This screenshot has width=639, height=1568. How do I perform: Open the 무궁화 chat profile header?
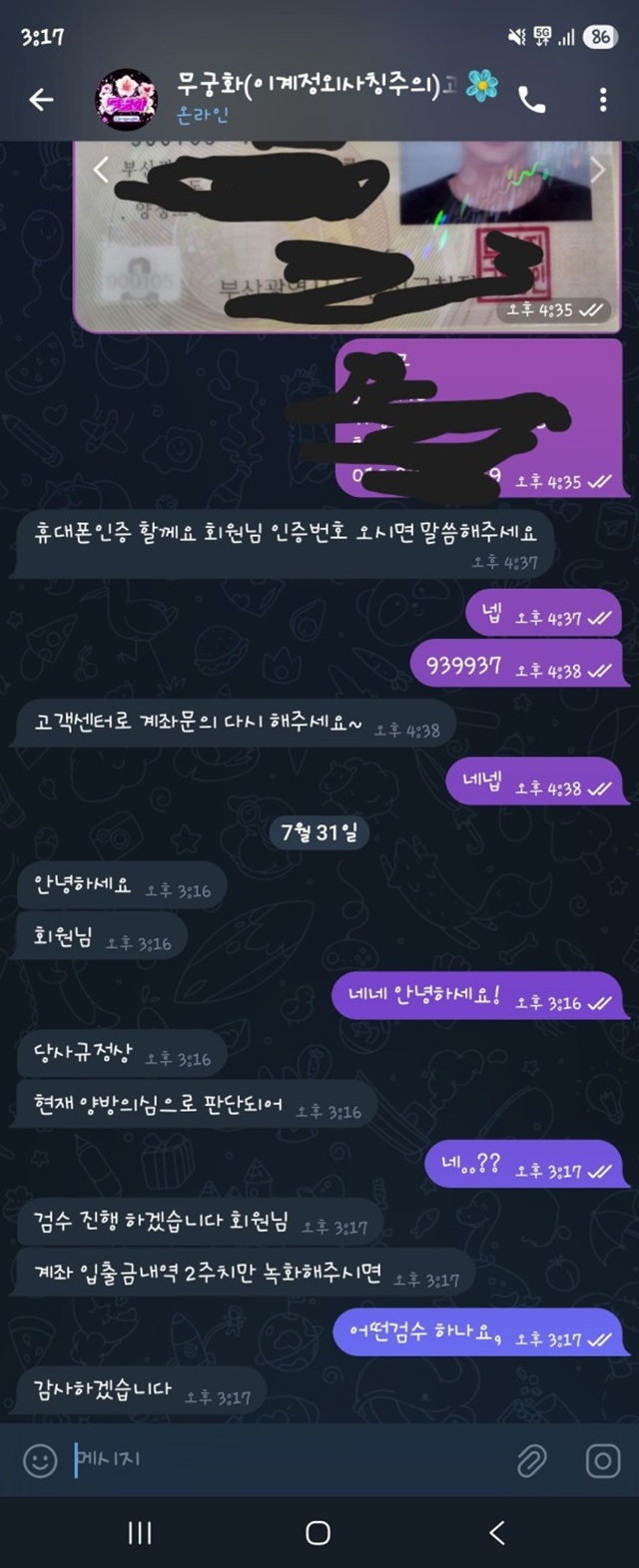coord(310,98)
